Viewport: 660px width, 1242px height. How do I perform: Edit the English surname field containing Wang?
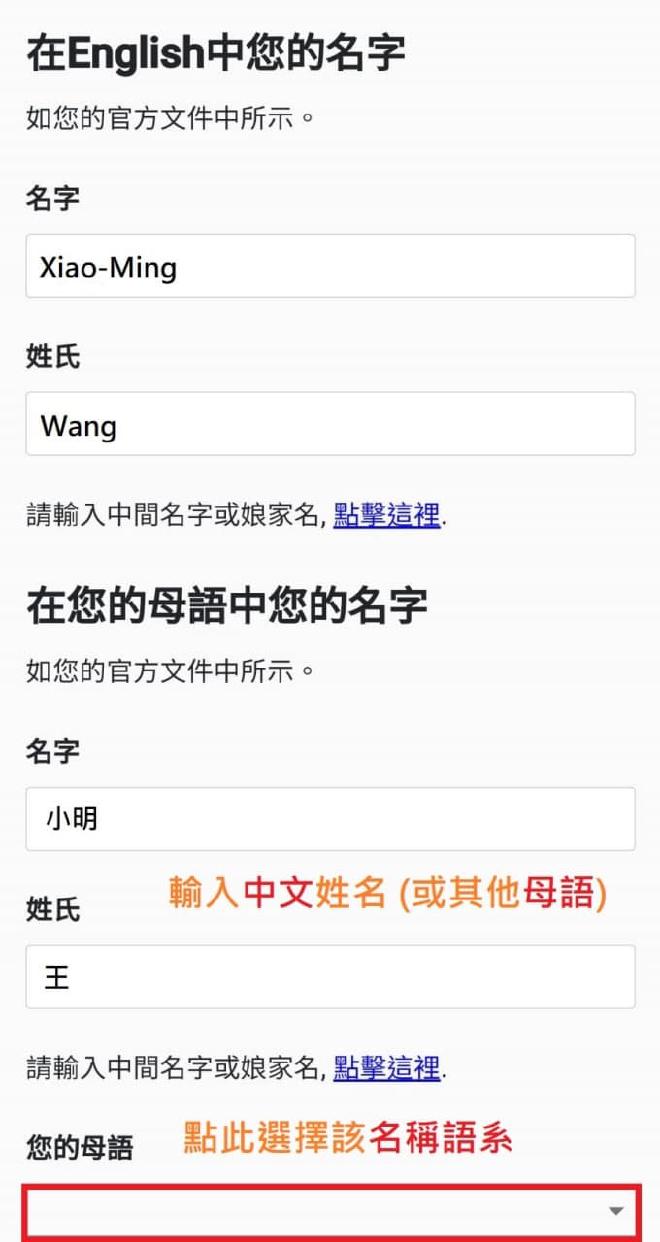coord(330,424)
